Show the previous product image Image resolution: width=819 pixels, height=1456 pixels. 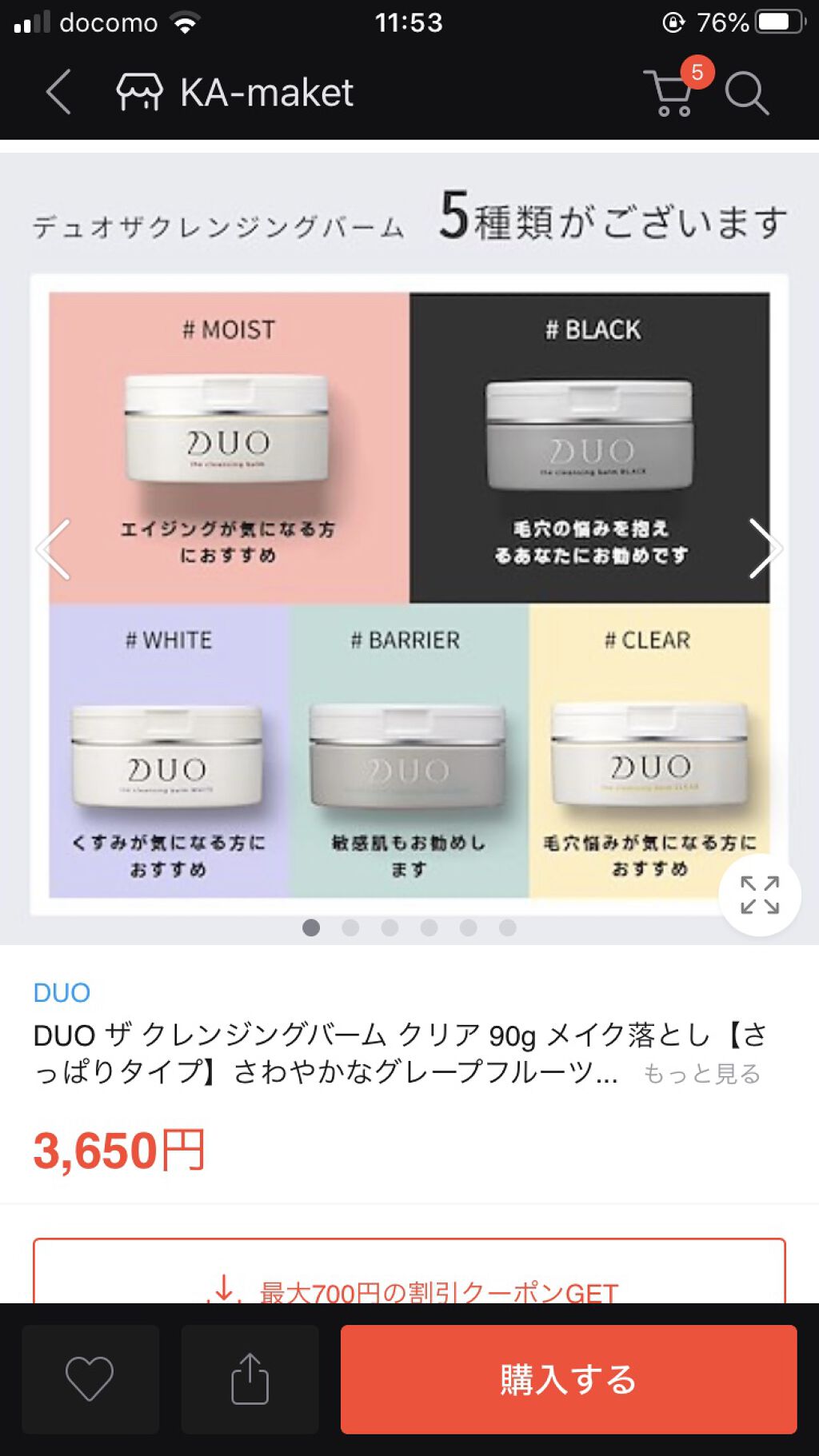[54, 548]
